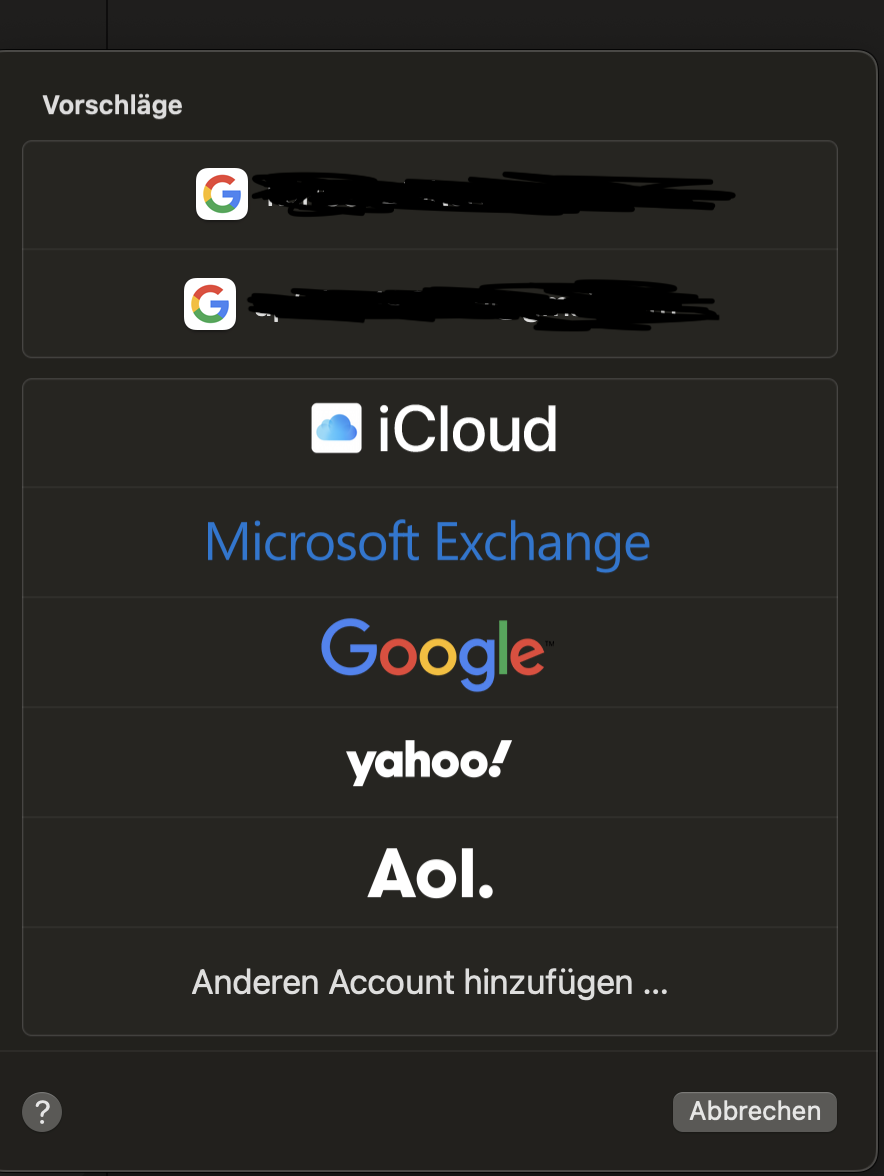
Task: Choose iCloud as account type
Action: tap(430, 433)
